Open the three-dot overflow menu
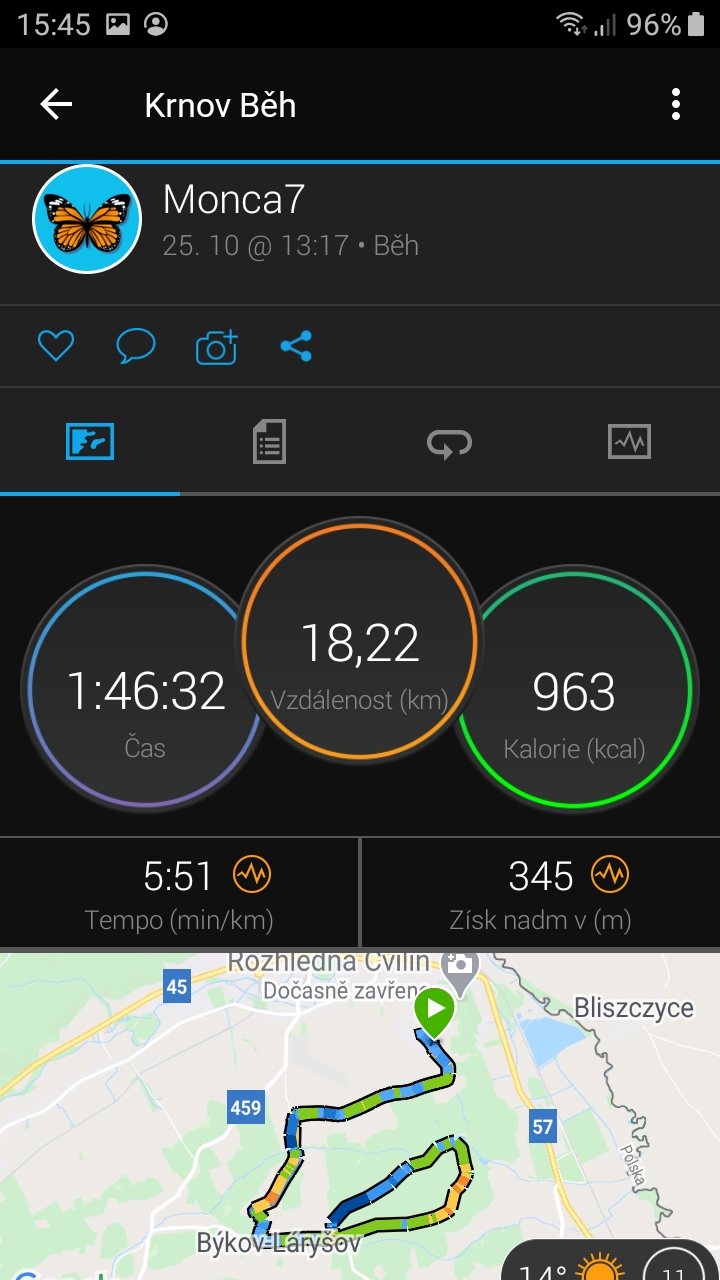Viewport: 720px width, 1280px height. click(676, 104)
